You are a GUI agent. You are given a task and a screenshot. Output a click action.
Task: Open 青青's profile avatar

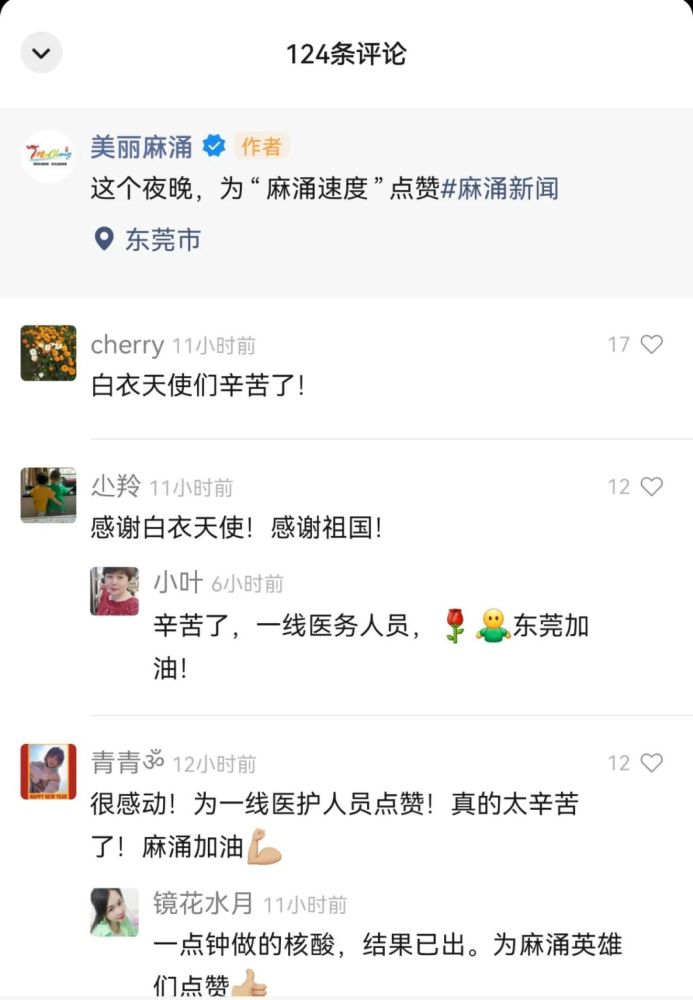click(48, 771)
